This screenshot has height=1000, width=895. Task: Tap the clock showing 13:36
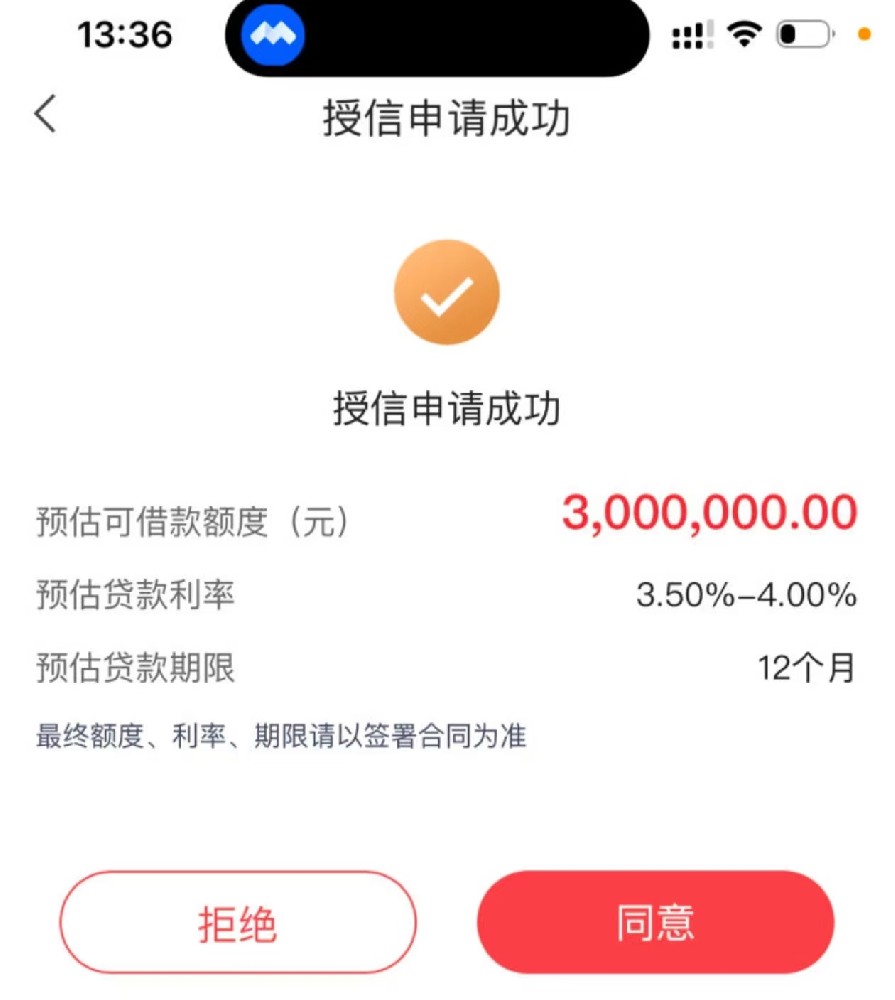click(x=123, y=35)
